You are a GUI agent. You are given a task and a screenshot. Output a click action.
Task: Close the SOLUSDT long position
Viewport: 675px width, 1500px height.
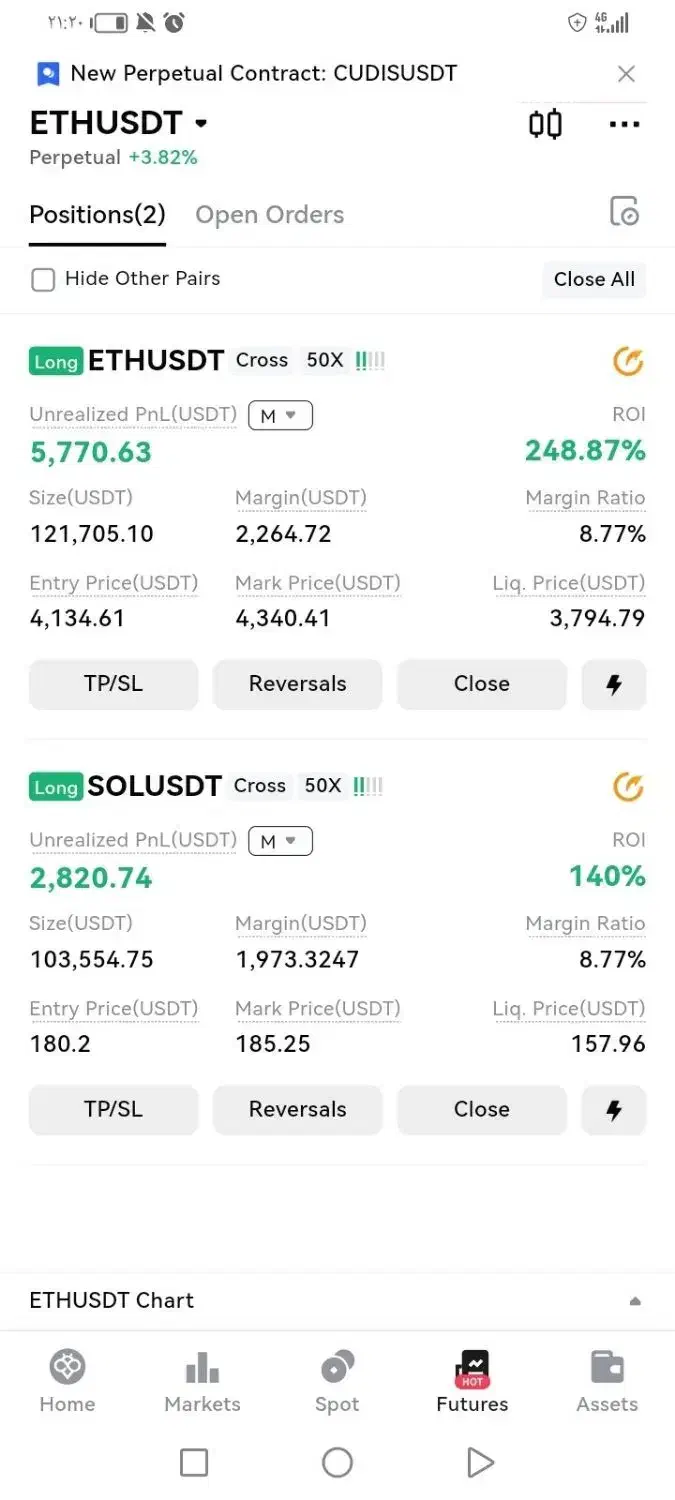[x=481, y=1110]
